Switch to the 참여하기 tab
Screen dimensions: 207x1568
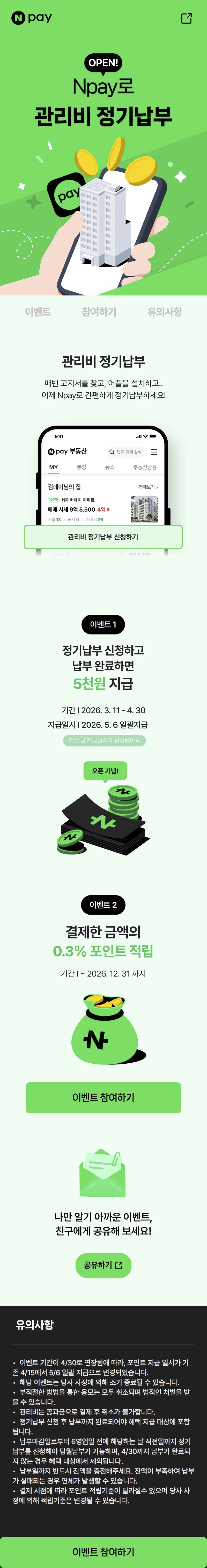pos(99,312)
